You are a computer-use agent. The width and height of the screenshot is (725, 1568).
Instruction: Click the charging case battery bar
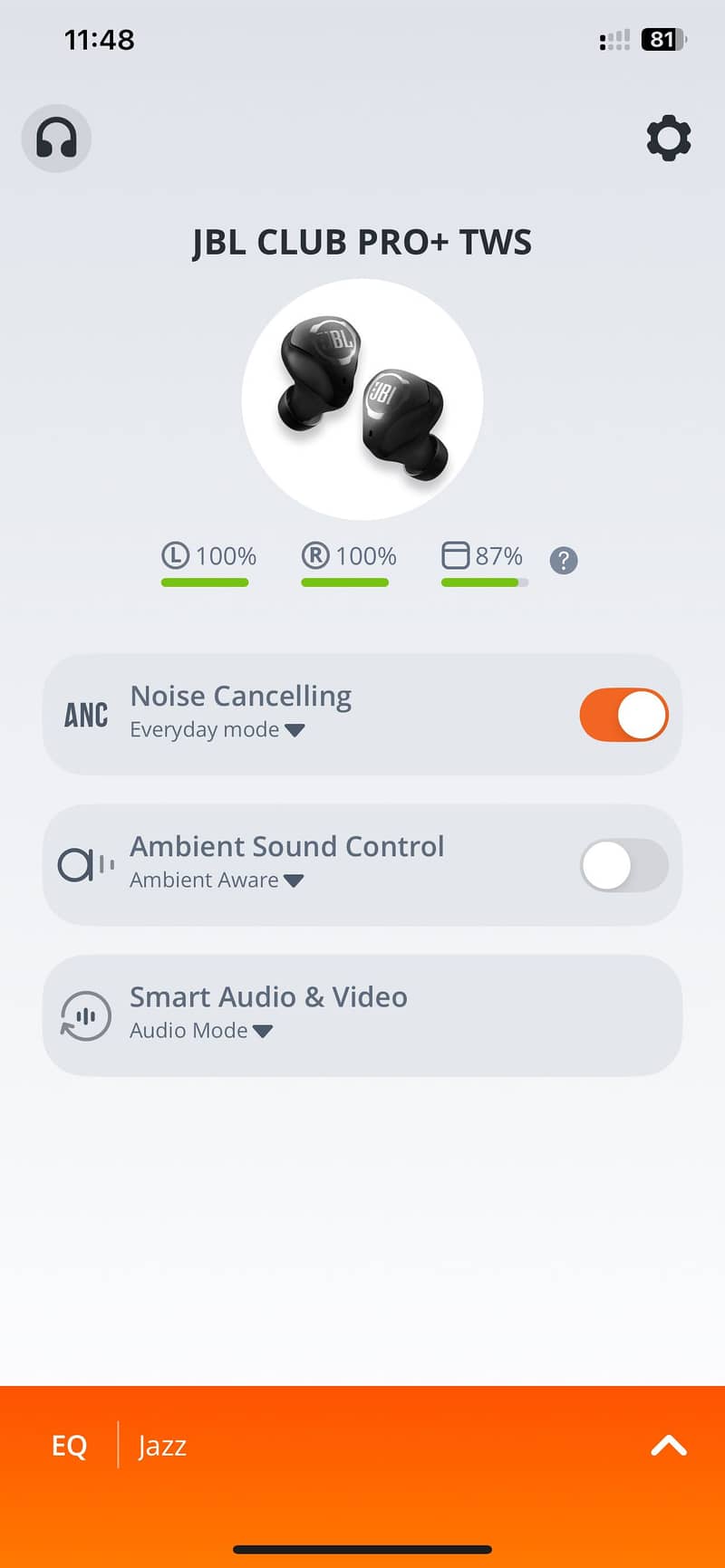[483, 582]
